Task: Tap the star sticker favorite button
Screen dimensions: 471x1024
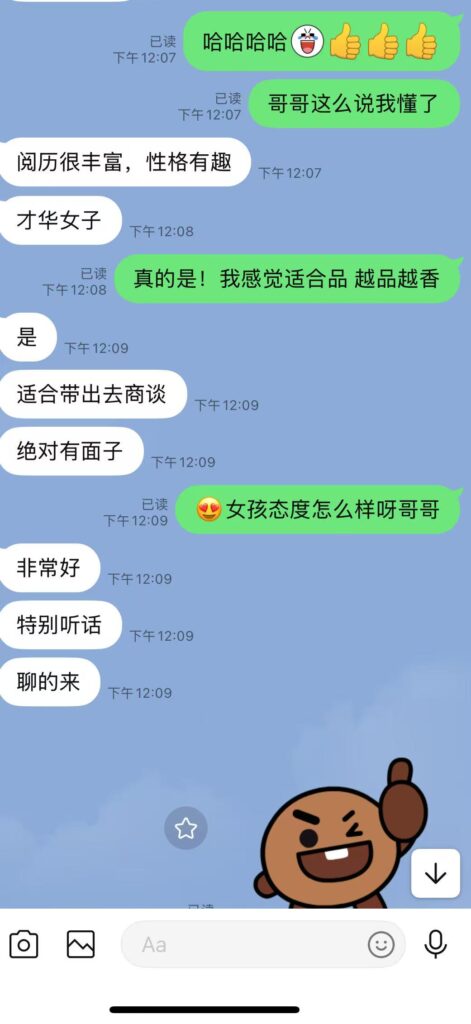Action: (x=186, y=828)
